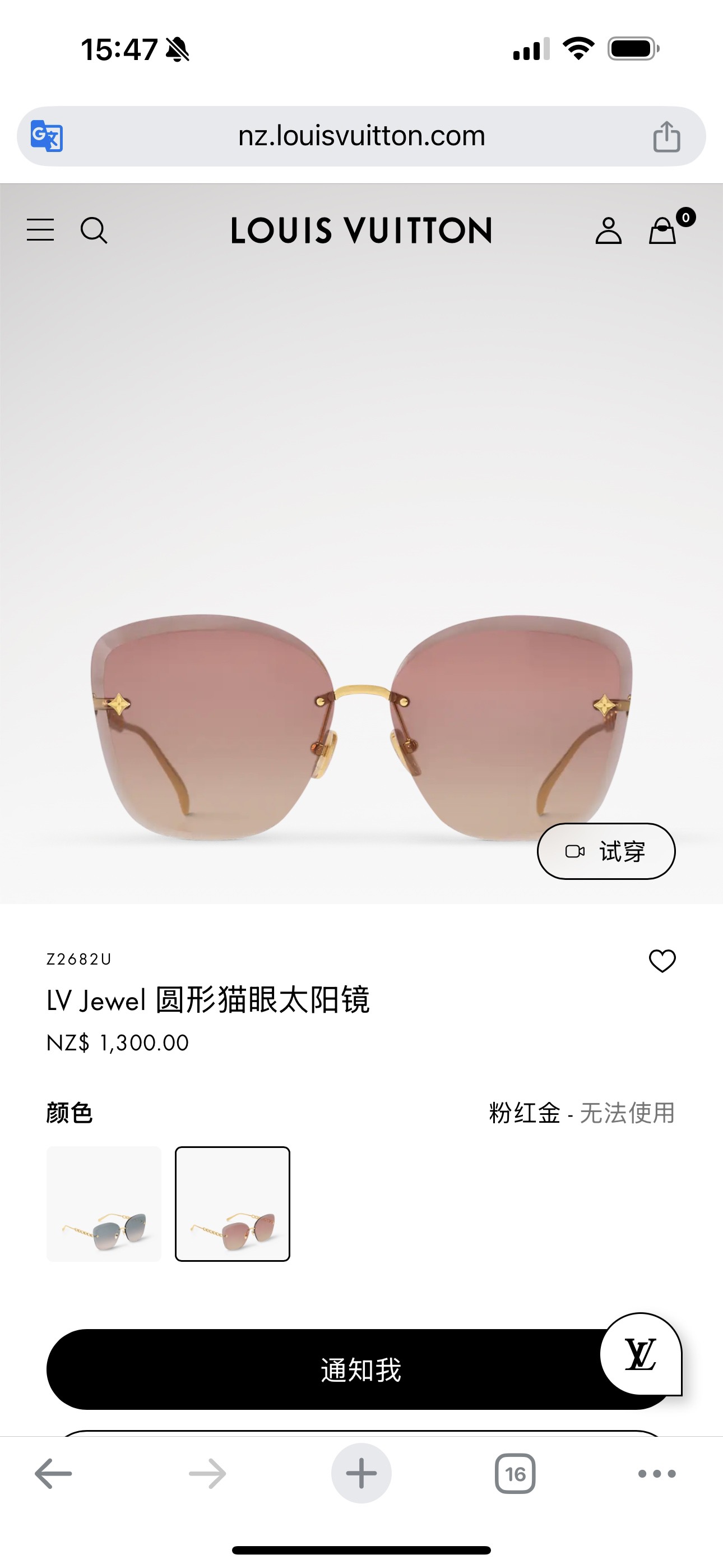Tap the browser back arrow
This screenshot has height=1568, width=723.
tap(52, 1473)
